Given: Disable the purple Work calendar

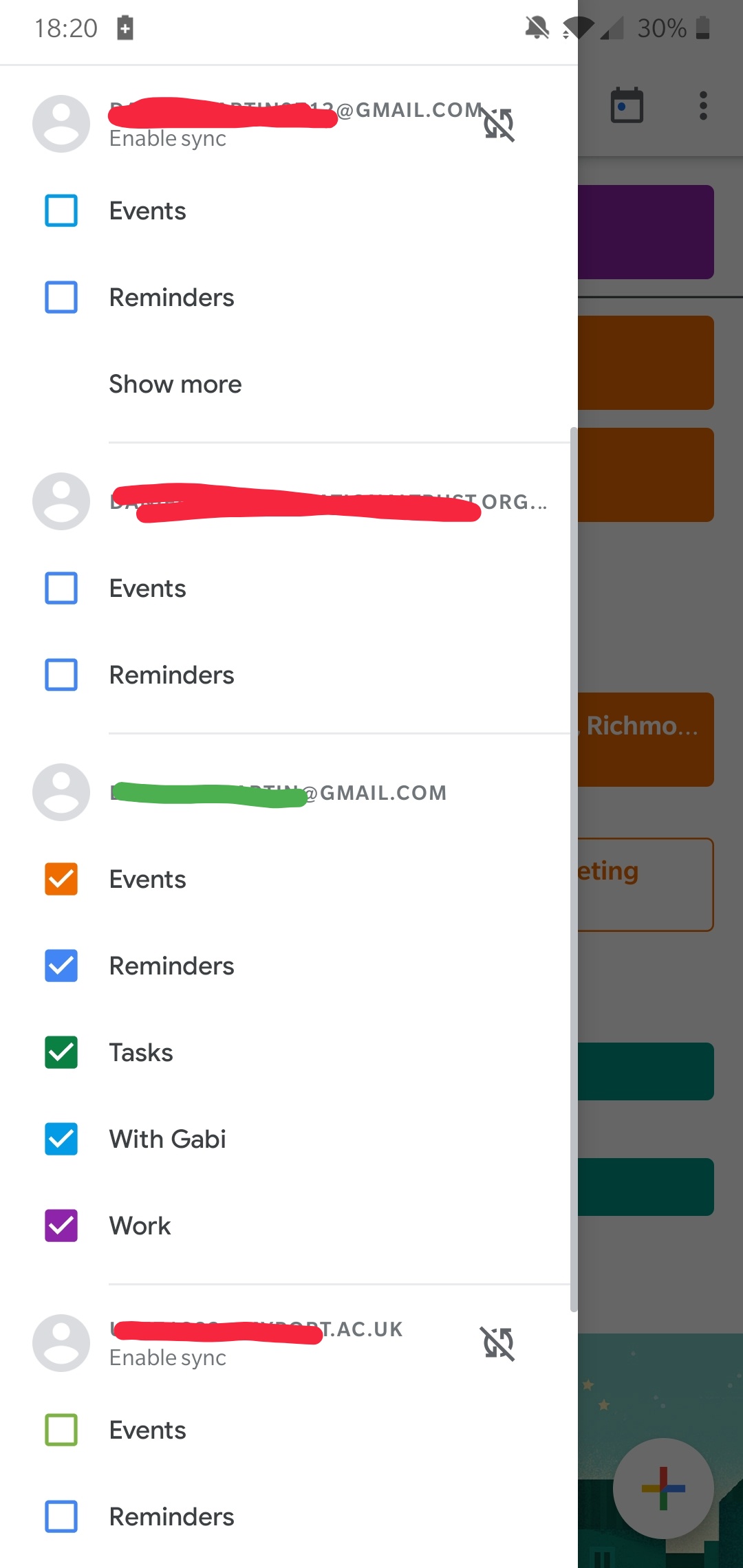Looking at the screenshot, I should coord(61,1226).
